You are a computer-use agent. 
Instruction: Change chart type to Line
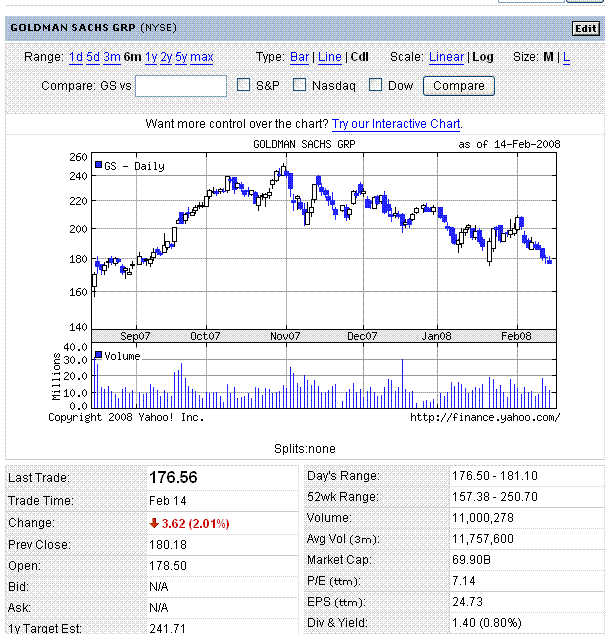tap(329, 58)
